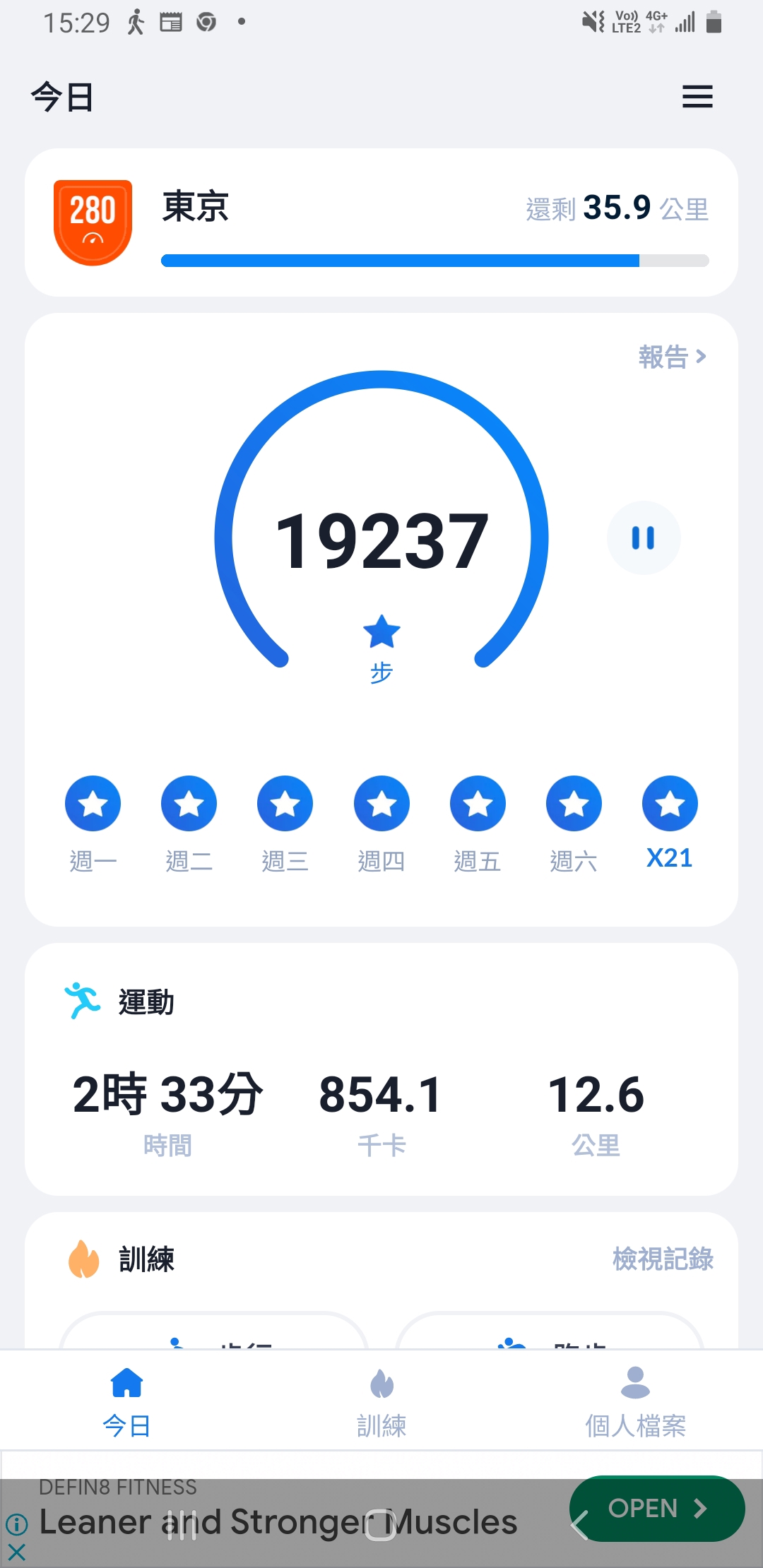
Task: Tap the 週一 star badge
Action: 93,804
